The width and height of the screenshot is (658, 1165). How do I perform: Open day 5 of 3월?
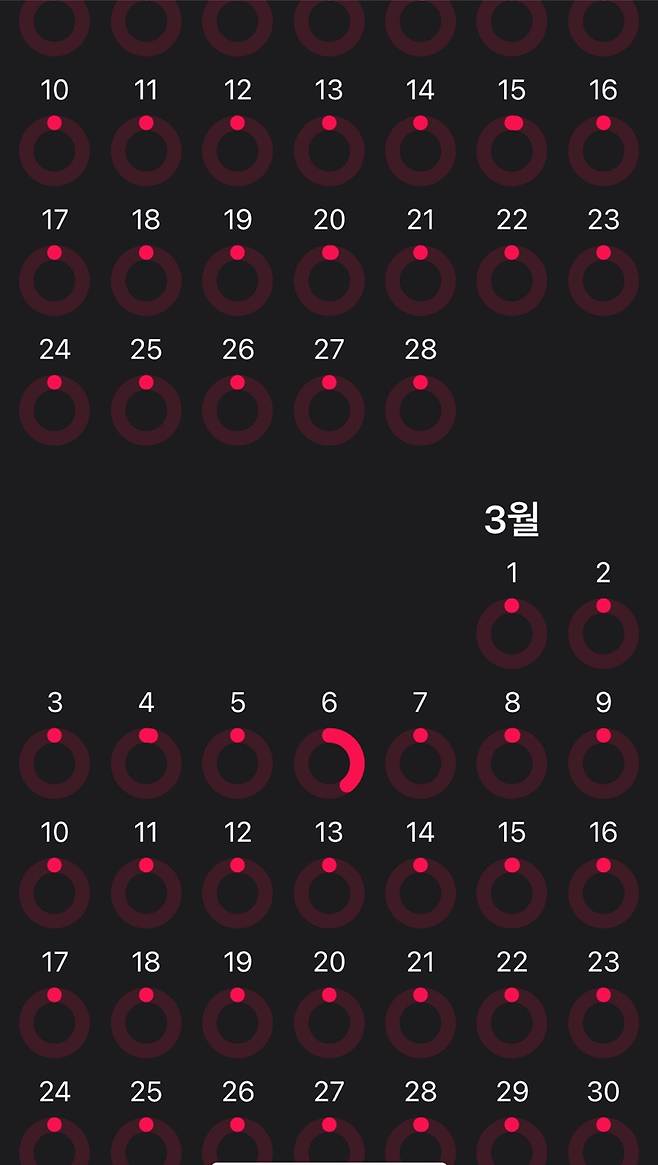237,763
